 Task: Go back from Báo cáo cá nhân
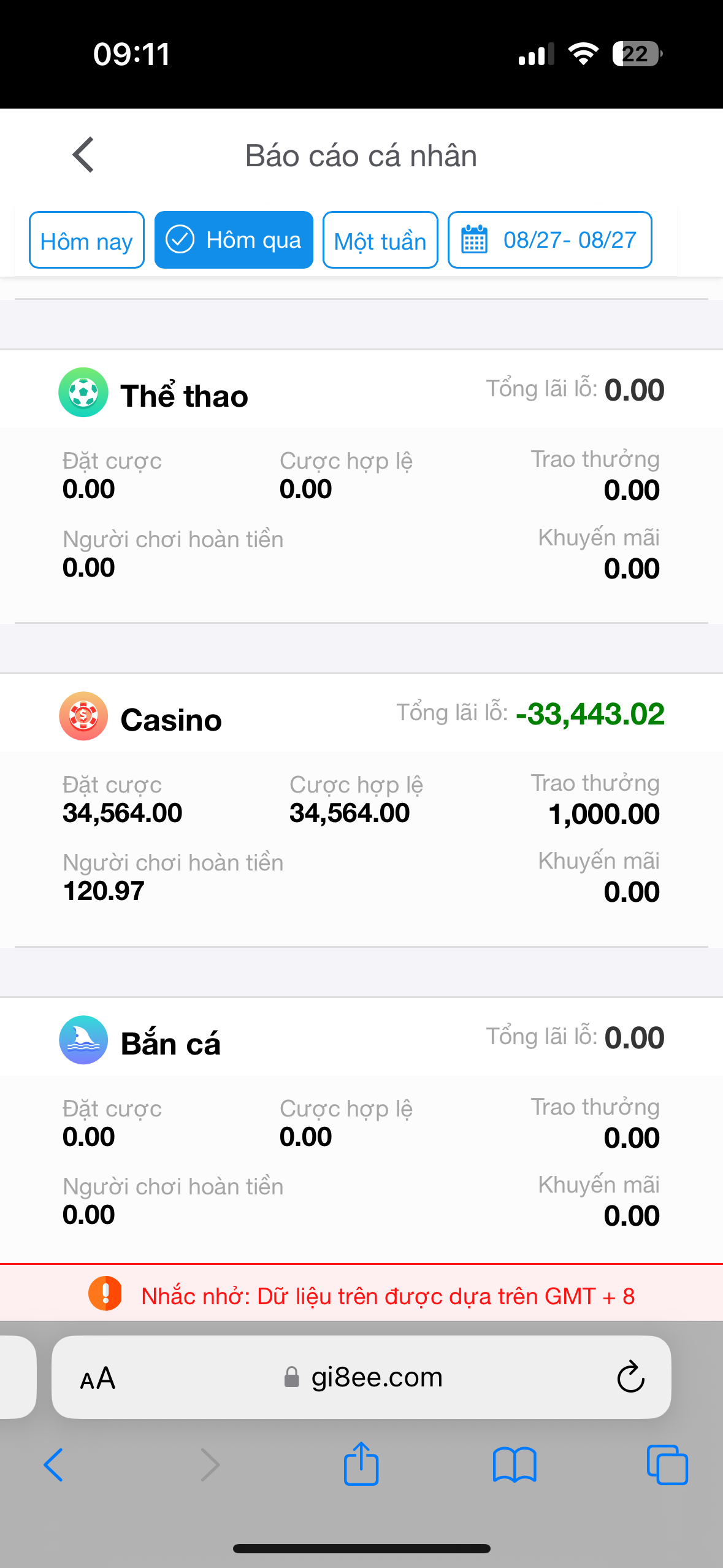click(x=83, y=155)
